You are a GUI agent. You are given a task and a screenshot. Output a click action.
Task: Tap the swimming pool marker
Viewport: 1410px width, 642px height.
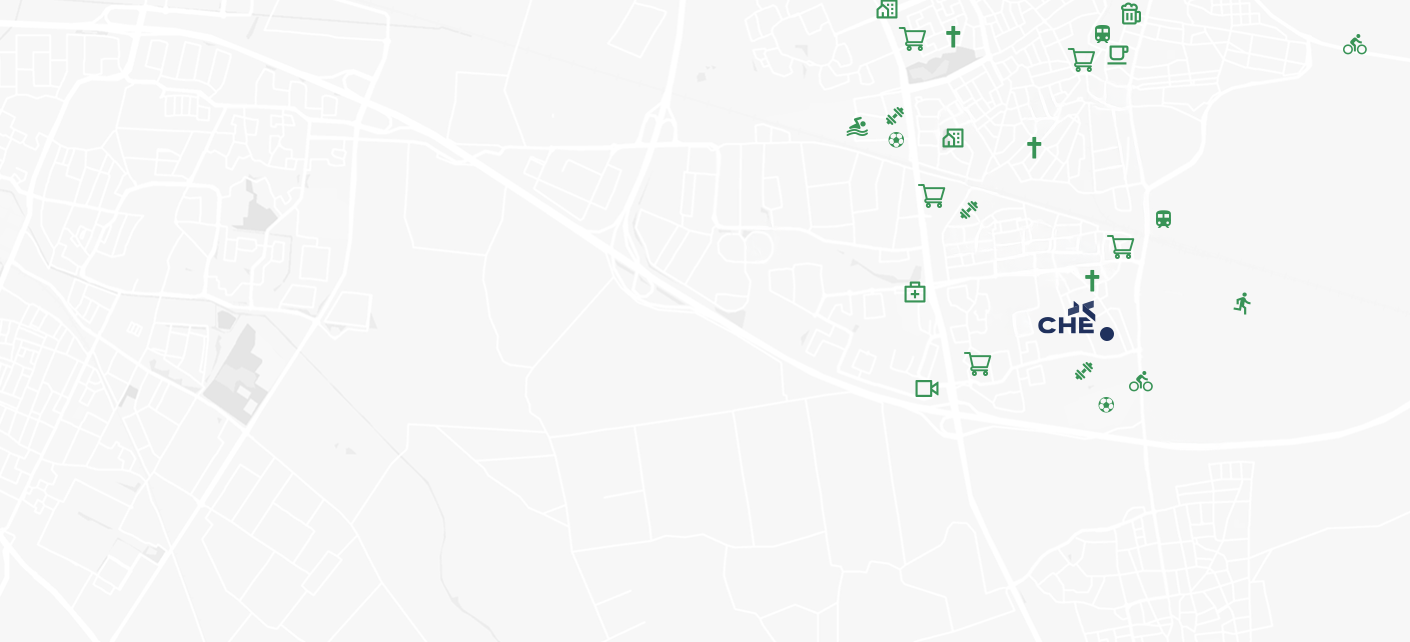857,127
